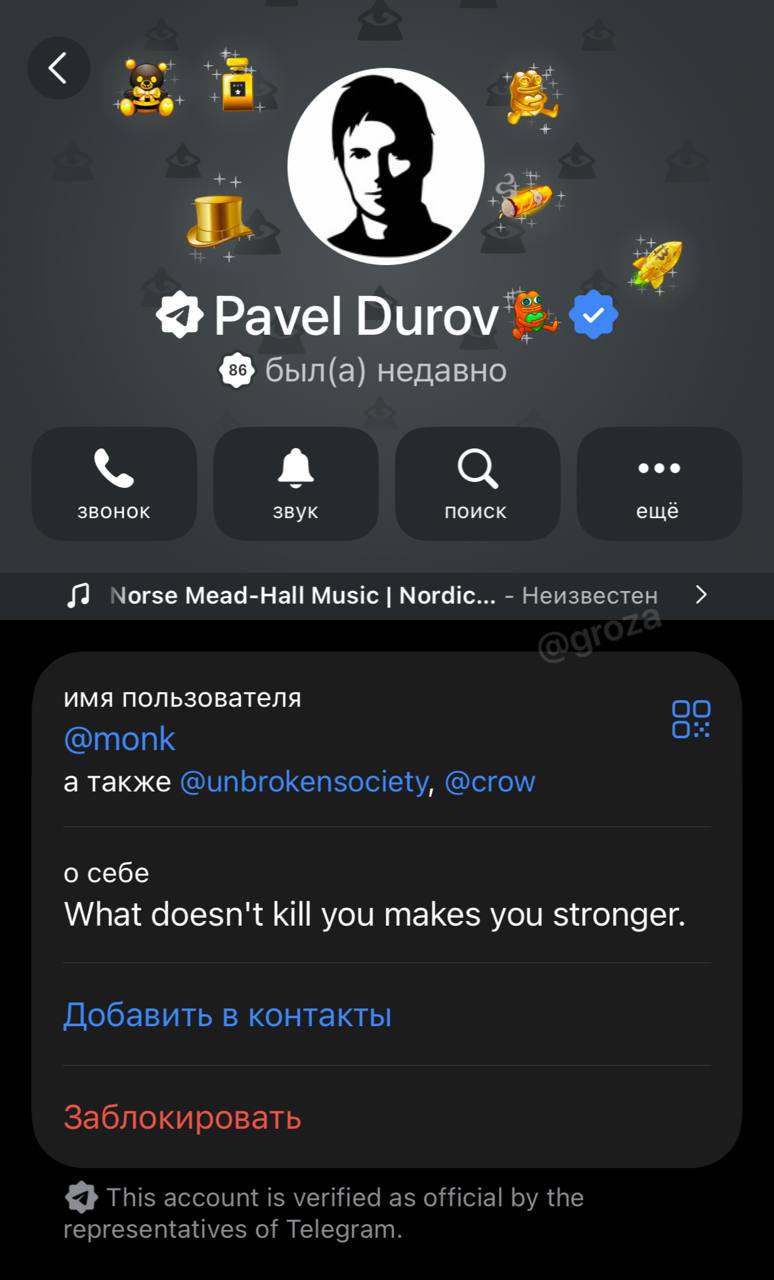Open the @unbrokensociety username link
This screenshot has width=774, height=1280.
[x=303, y=782]
